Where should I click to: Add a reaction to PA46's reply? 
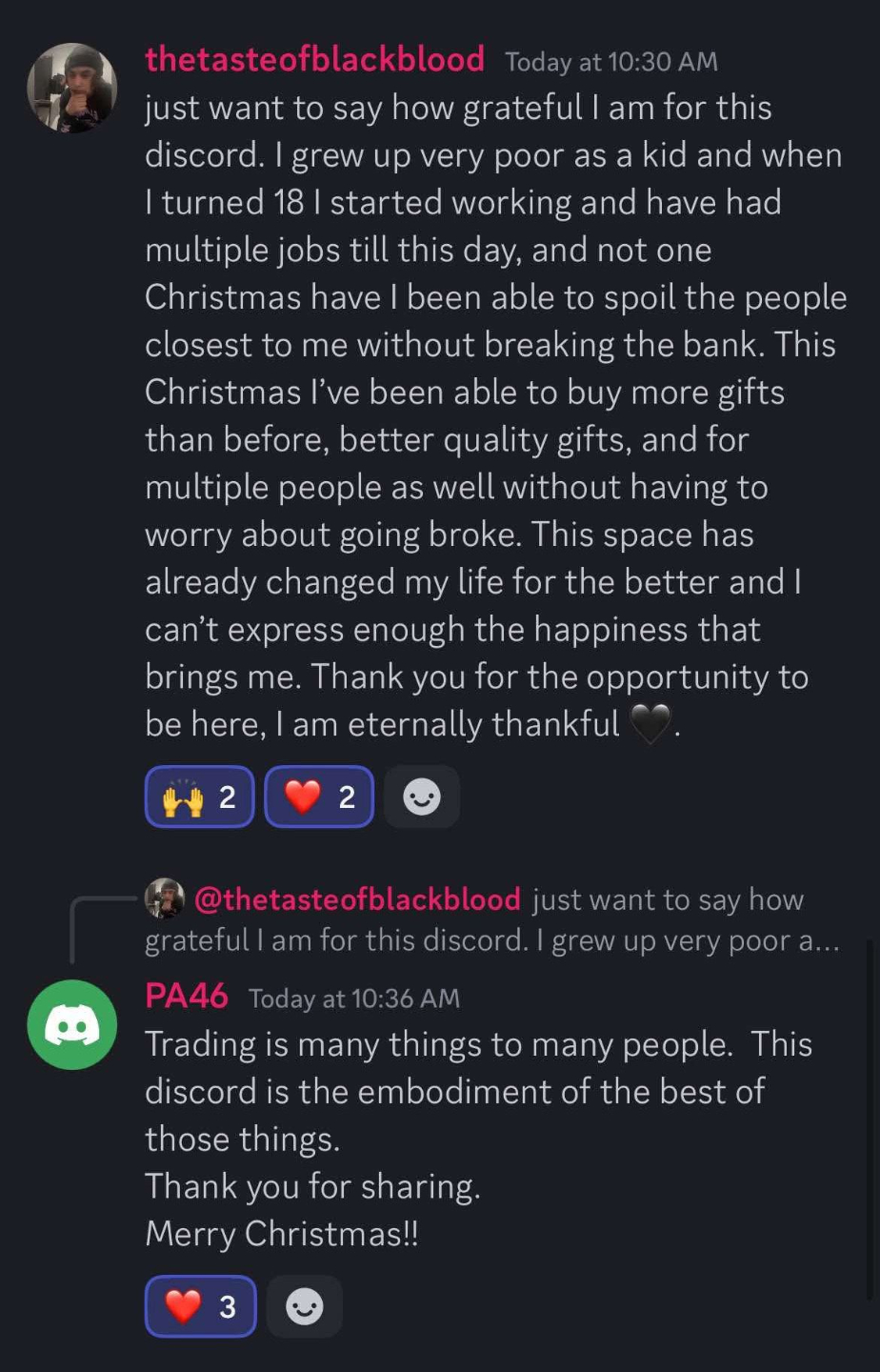click(x=304, y=1306)
